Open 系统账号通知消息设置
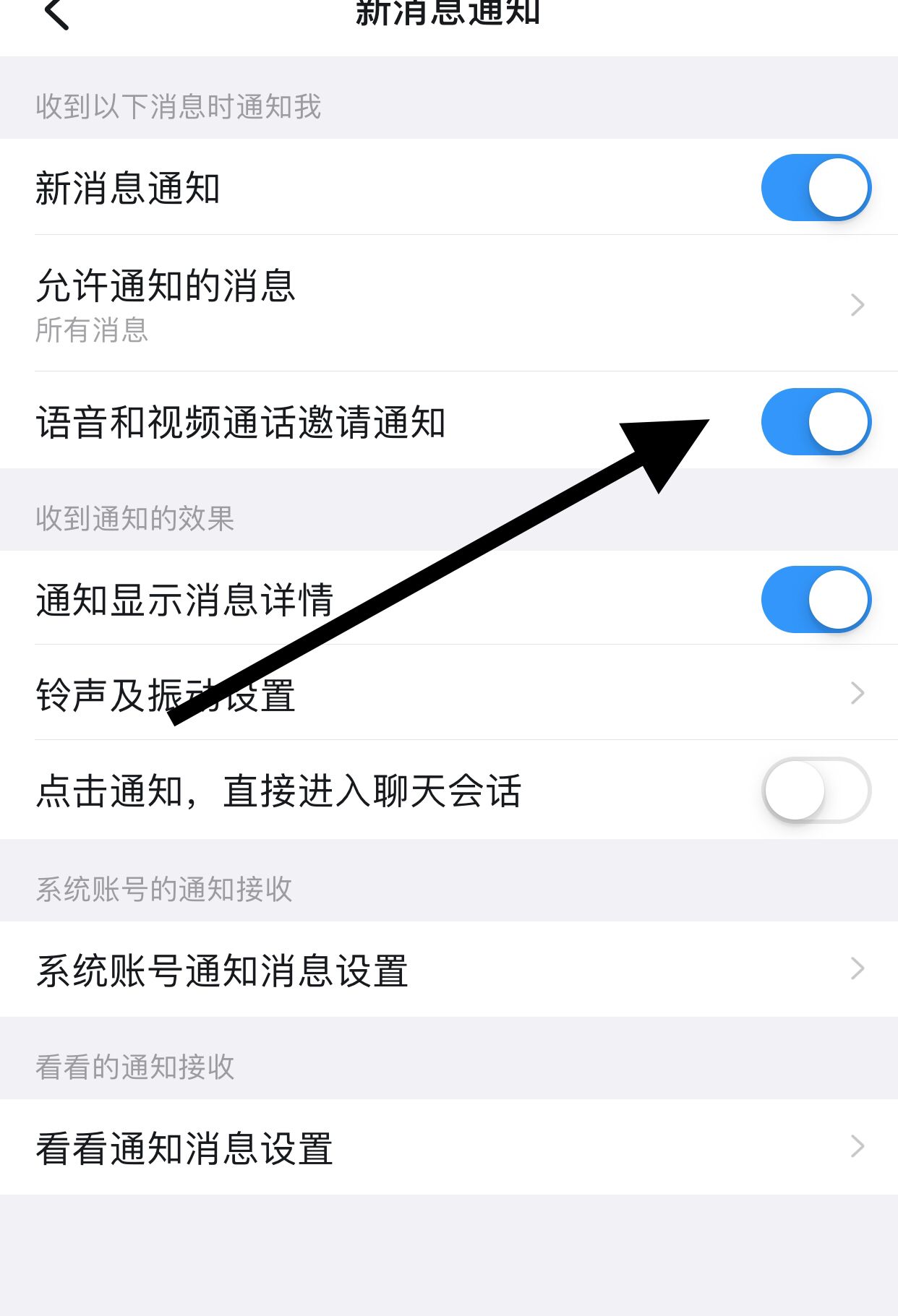This screenshot has height=1316, width=898. [x=448, y=969]
